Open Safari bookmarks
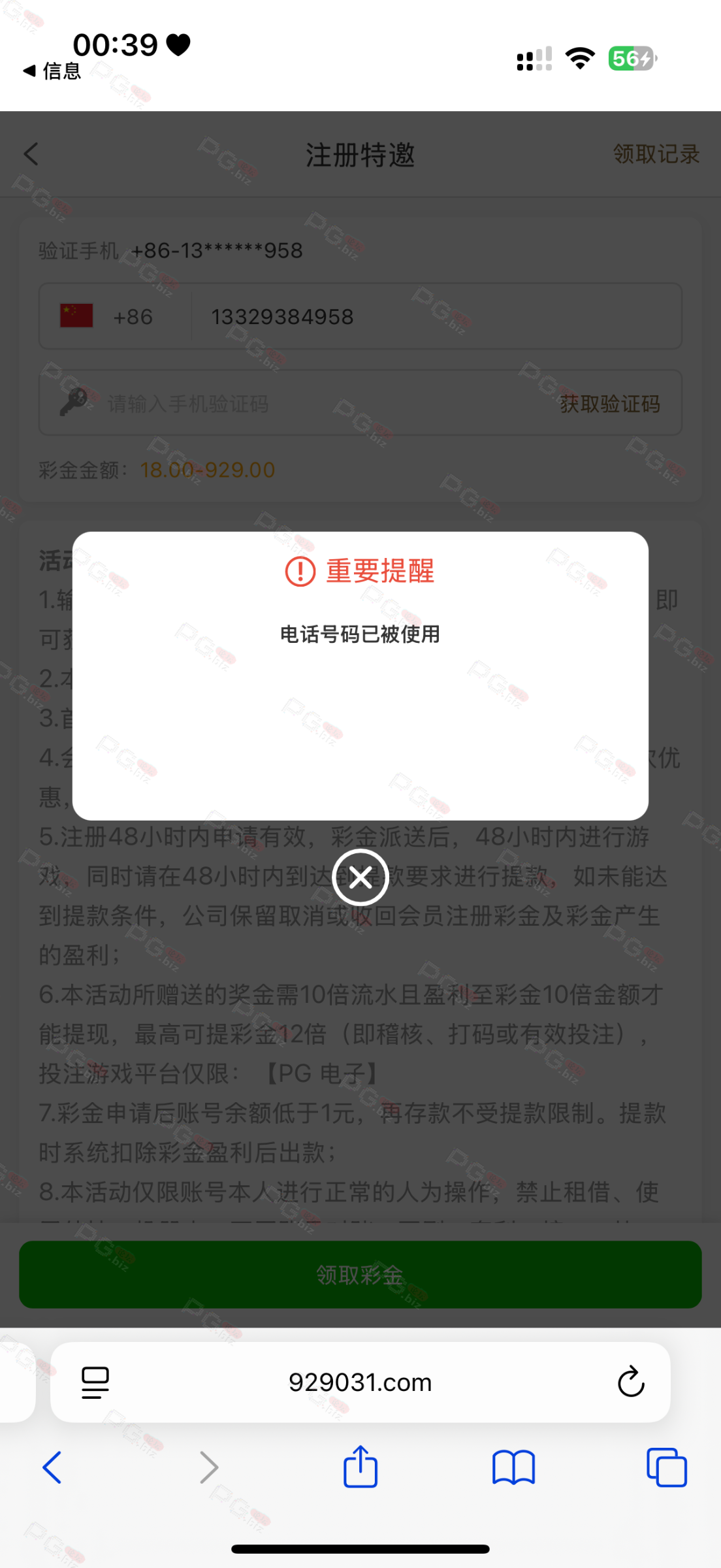This screenshot has width=721, height=1568. pyautogui.click(x=513, y=1467)
